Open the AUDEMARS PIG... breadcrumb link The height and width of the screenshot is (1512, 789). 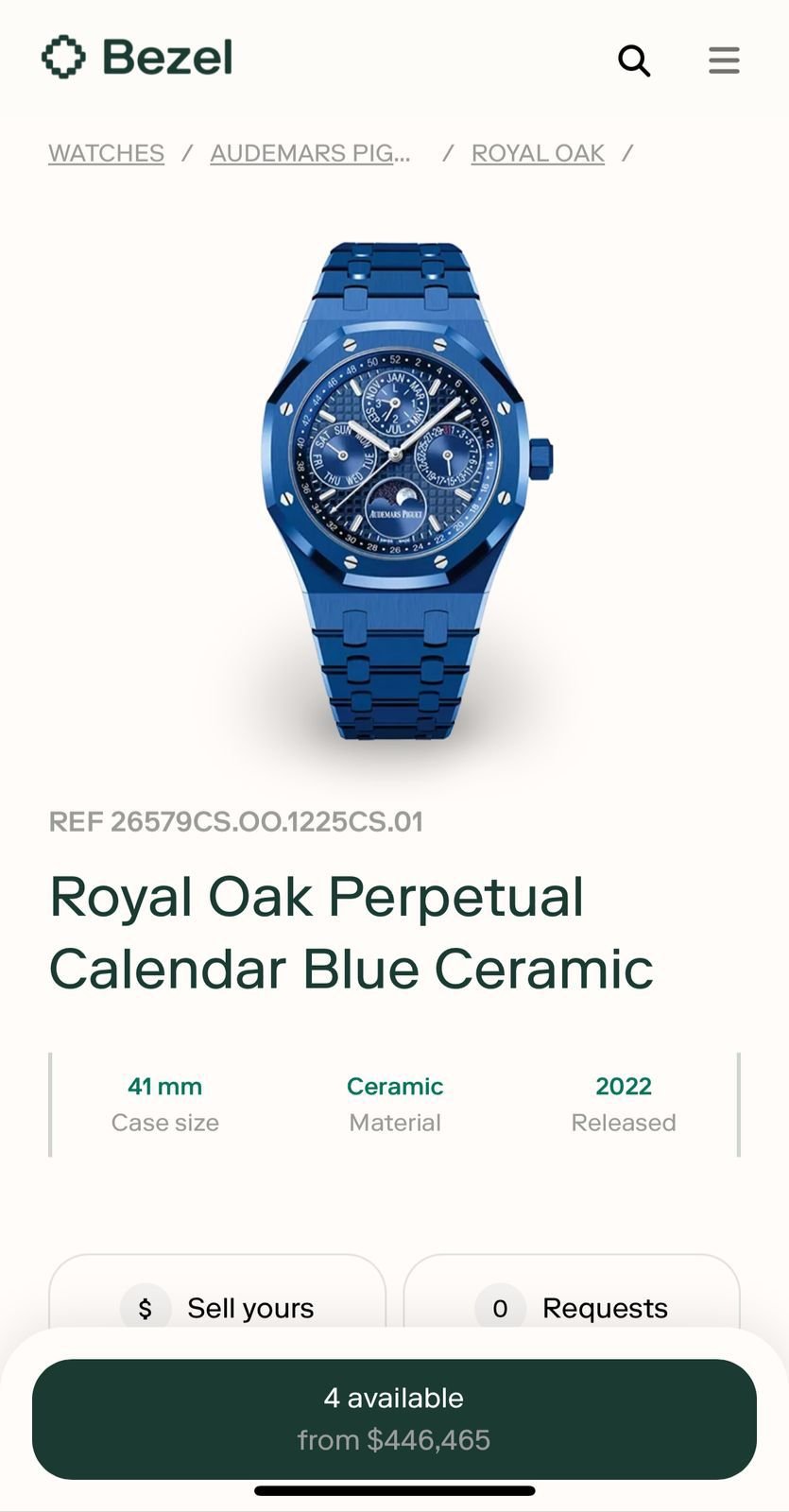[310, 153]
